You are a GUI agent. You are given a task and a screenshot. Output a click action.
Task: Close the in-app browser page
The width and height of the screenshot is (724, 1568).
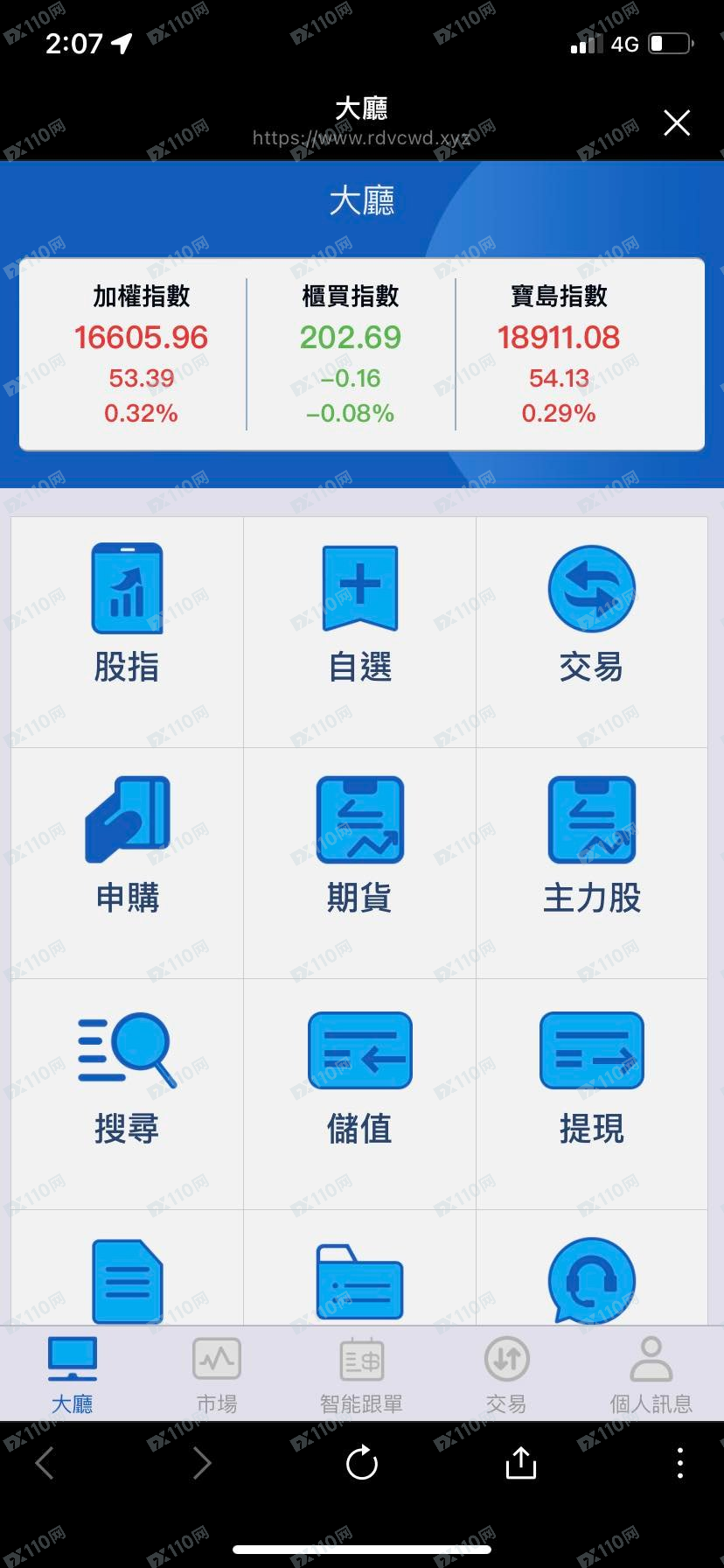(677, 122)
